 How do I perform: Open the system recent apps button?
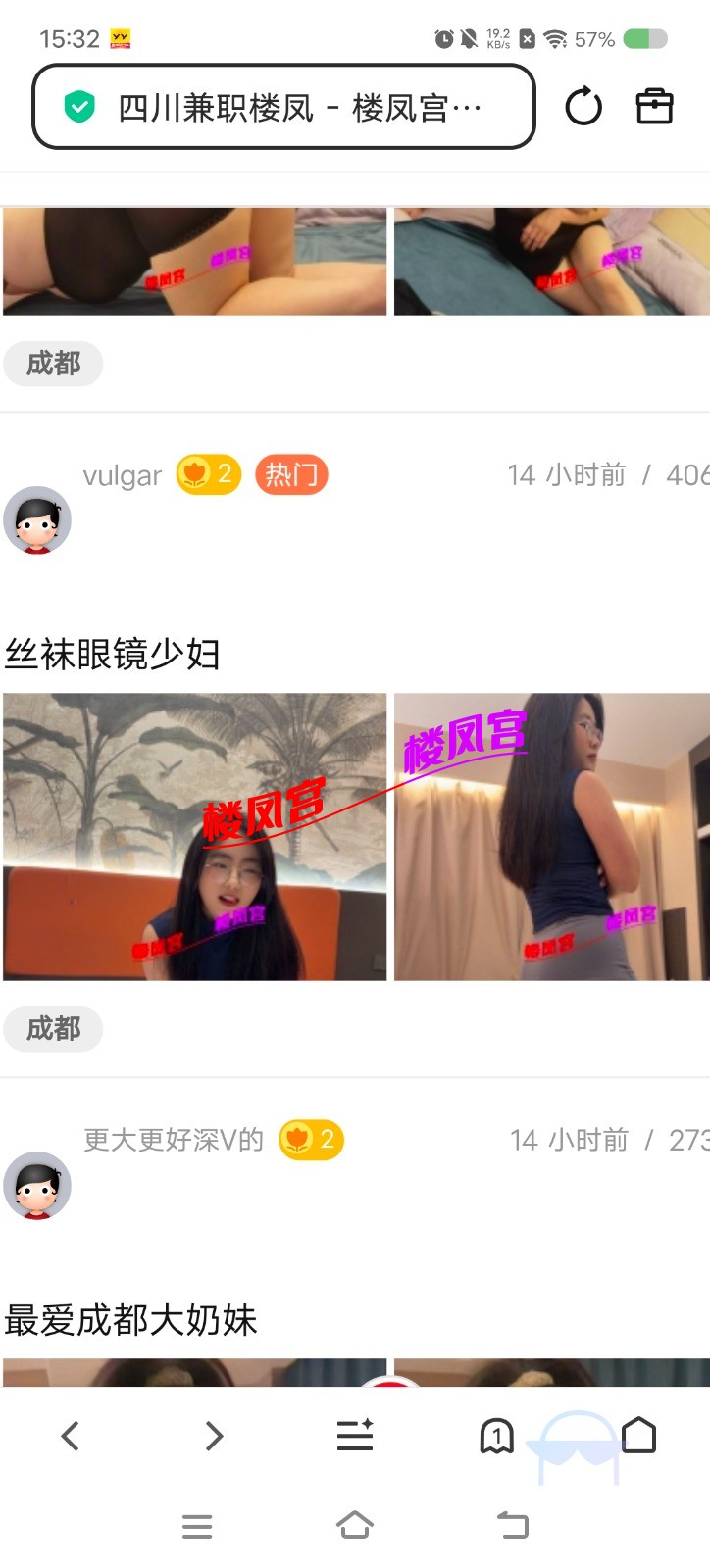[x=197, y=1526]
